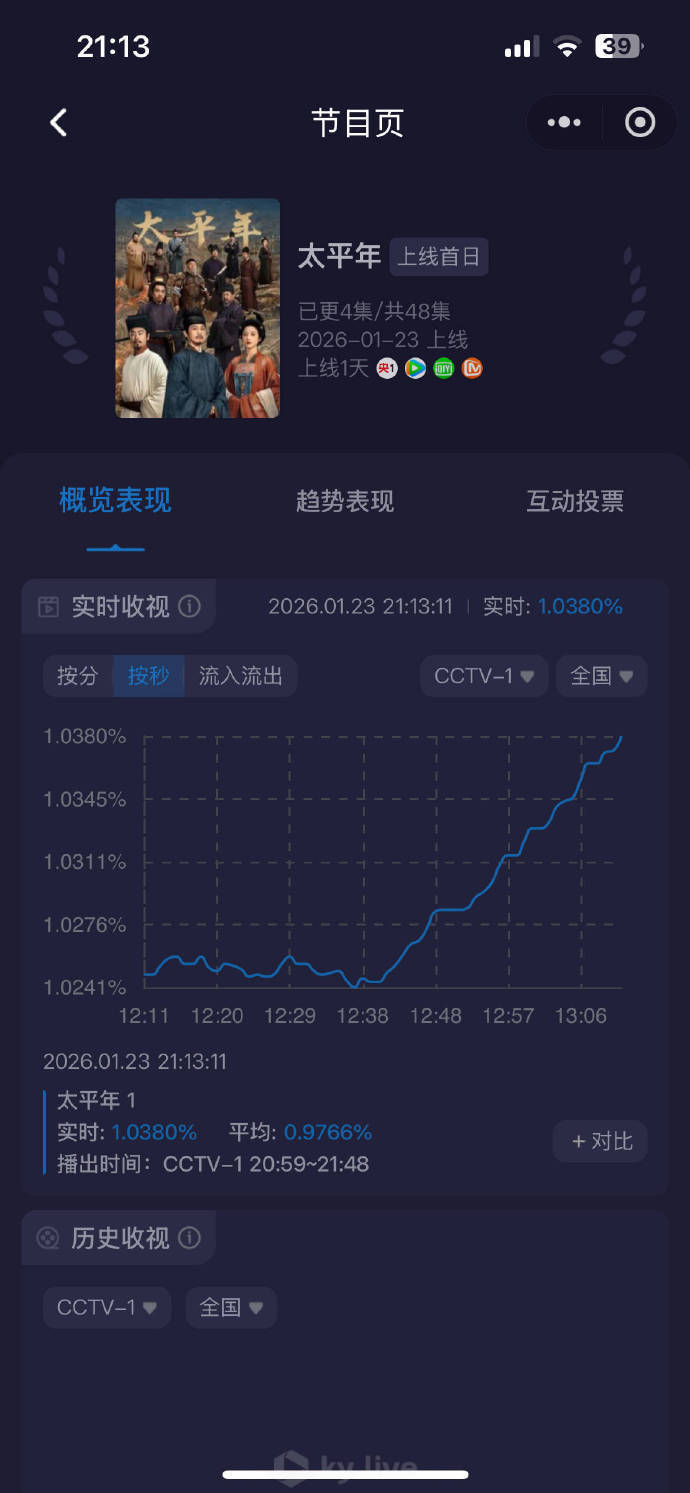Select the 流入流出 view

coord(241,676)
